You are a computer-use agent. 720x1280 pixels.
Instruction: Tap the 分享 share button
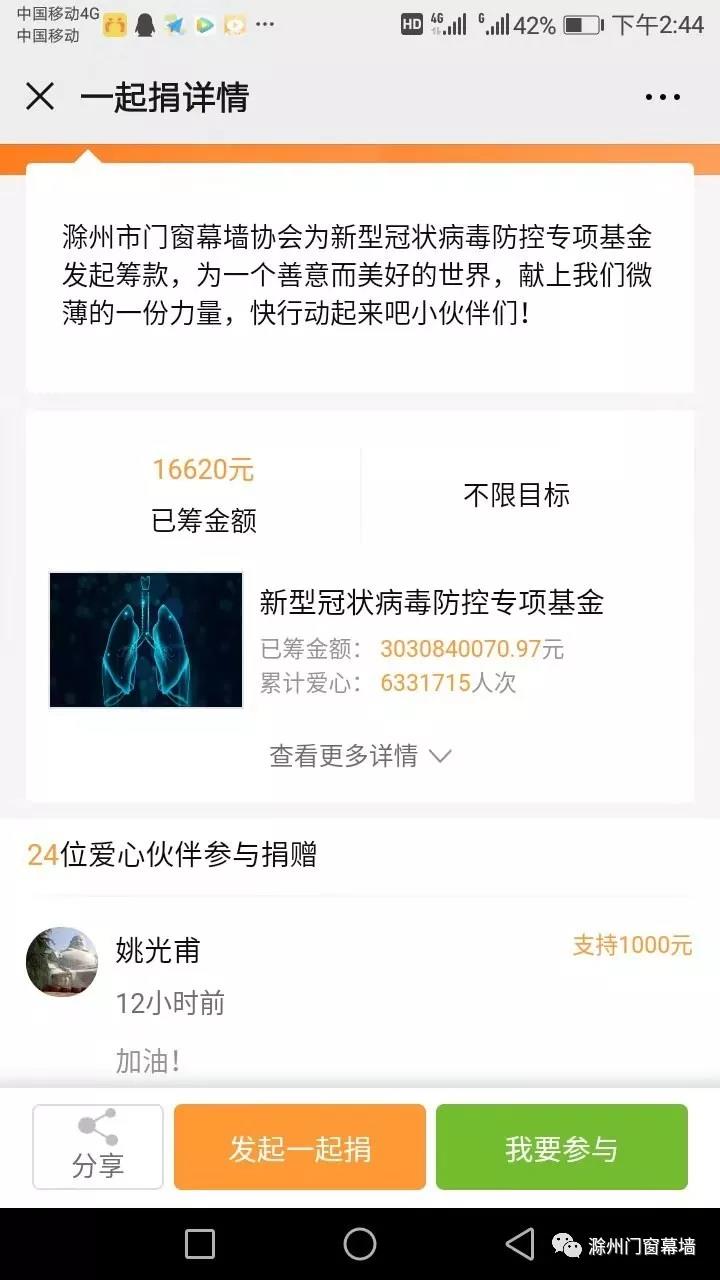click(98, 1146)
